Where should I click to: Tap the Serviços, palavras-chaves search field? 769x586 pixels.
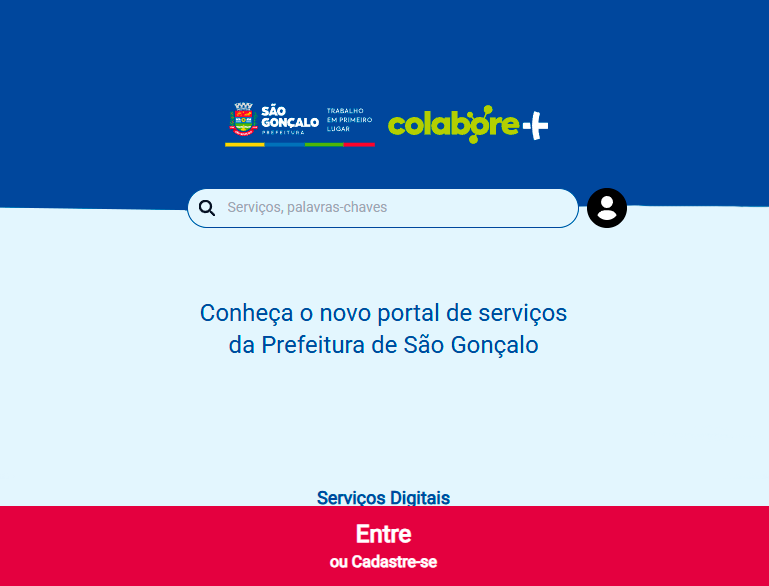coord(395,208)
